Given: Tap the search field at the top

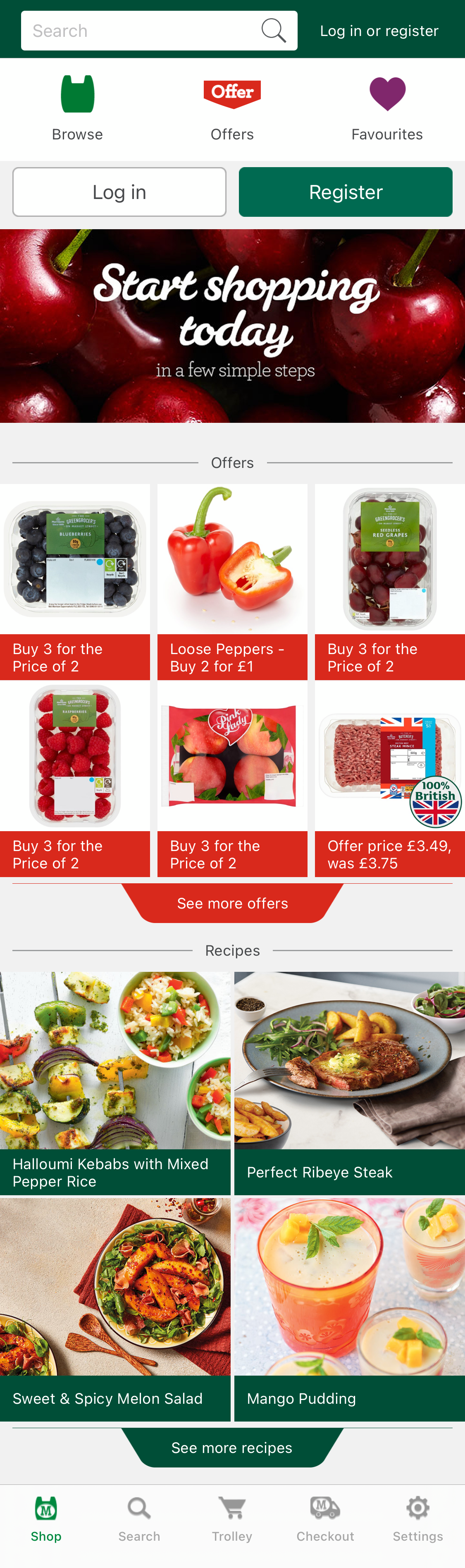Looking at the screenshot, I should coord(140,31).
